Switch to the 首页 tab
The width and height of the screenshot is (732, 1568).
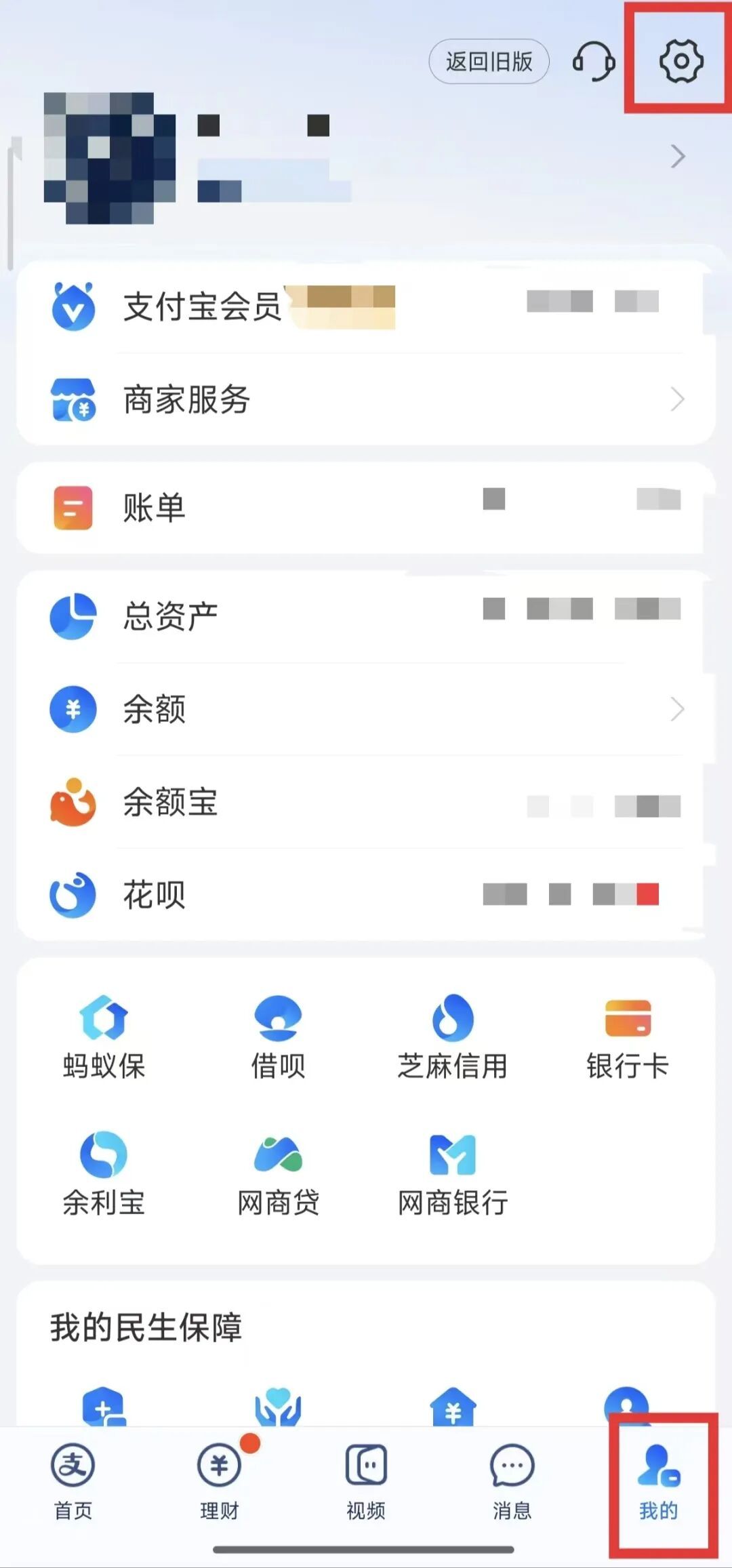[x=73, y=1481]
